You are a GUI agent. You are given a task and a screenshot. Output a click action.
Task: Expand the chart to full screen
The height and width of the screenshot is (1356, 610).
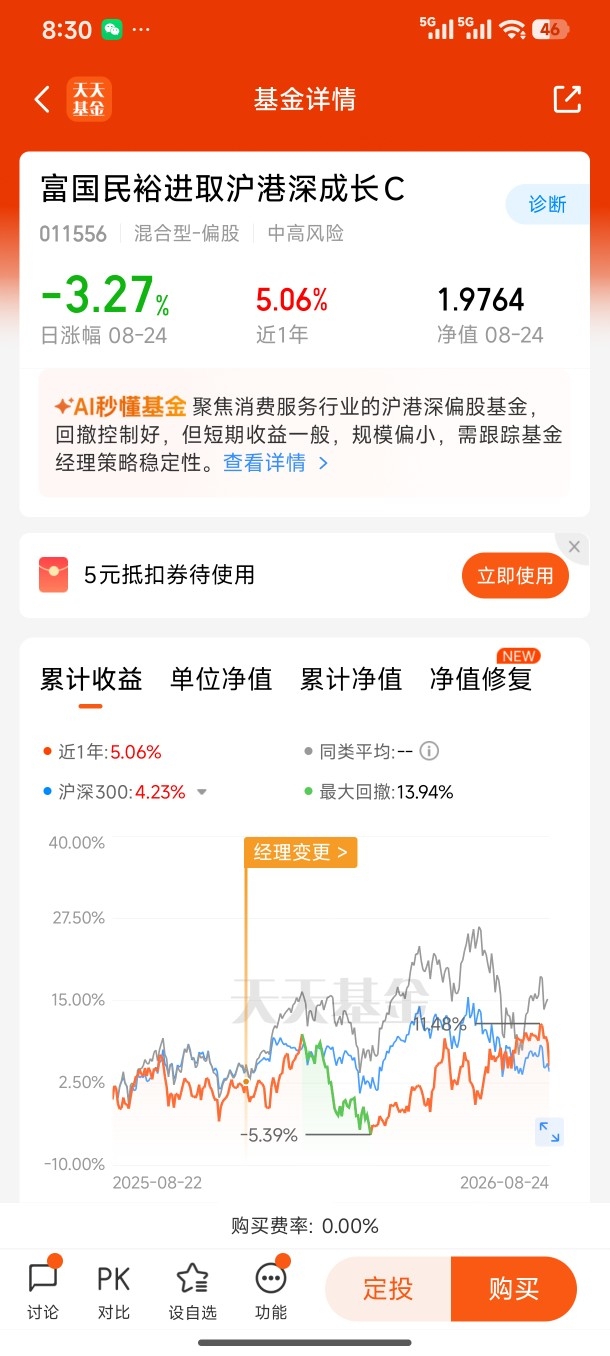pyautogui.click(x=549, y=1131)
